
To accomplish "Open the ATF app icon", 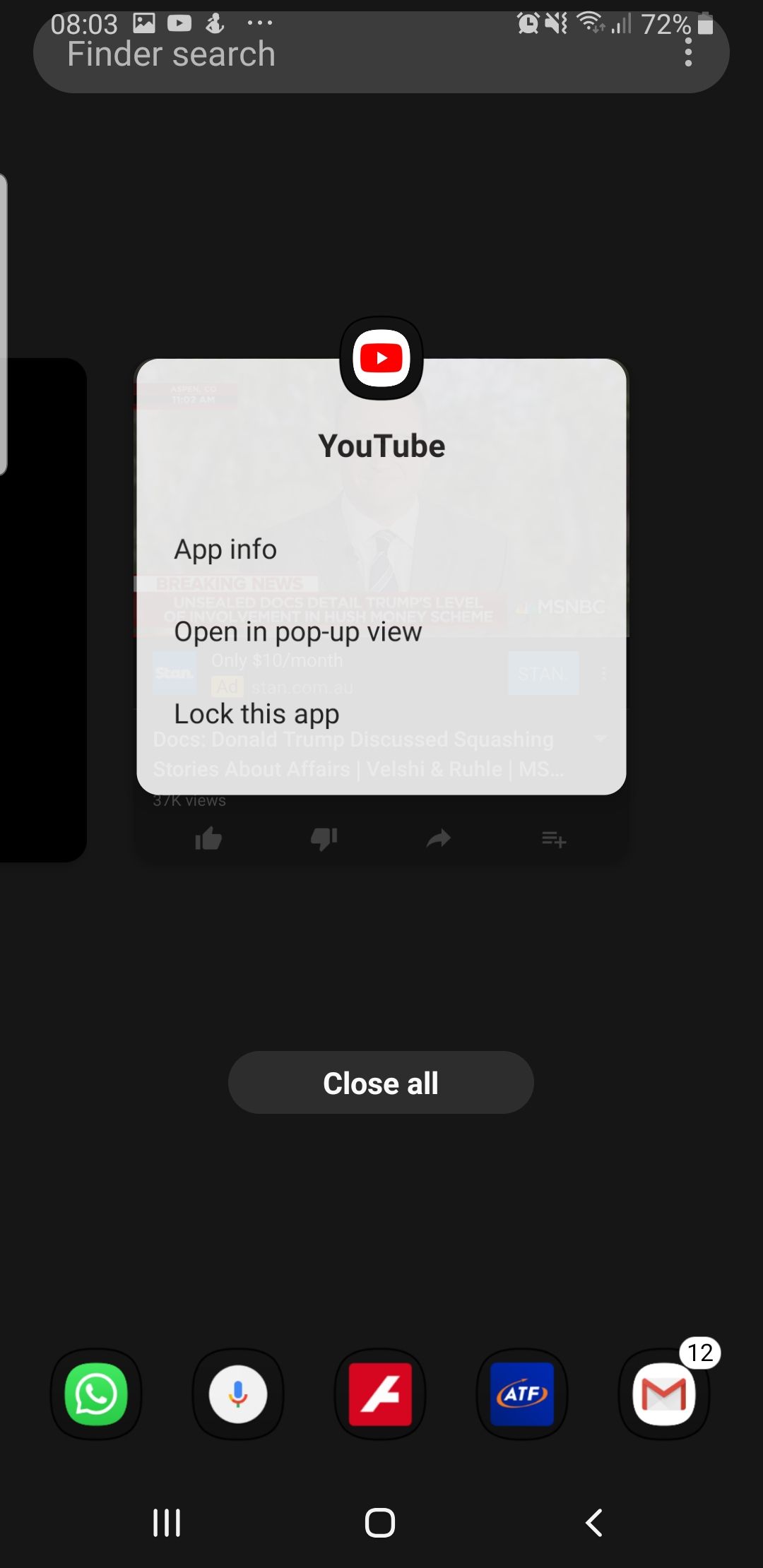I will [x=522, y=1394].
